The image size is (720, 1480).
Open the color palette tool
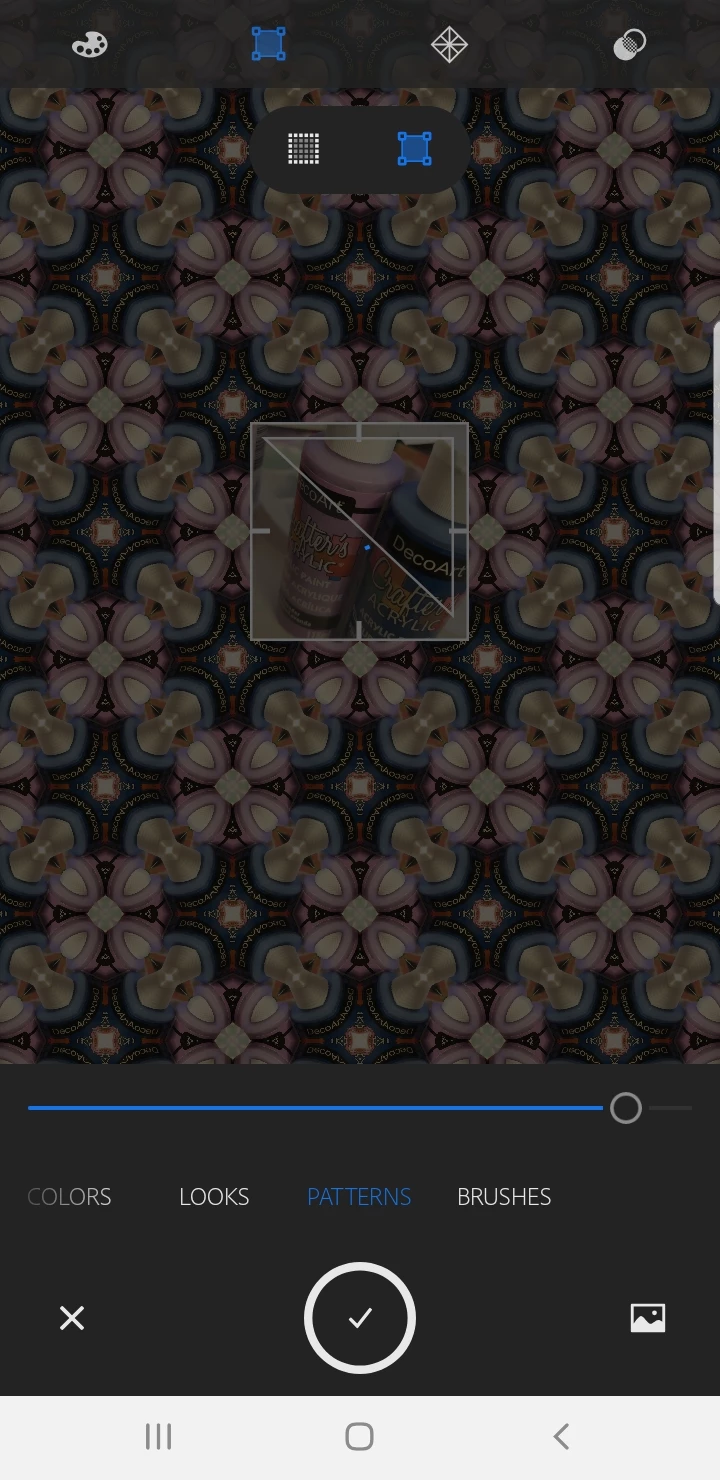(89, 44)
